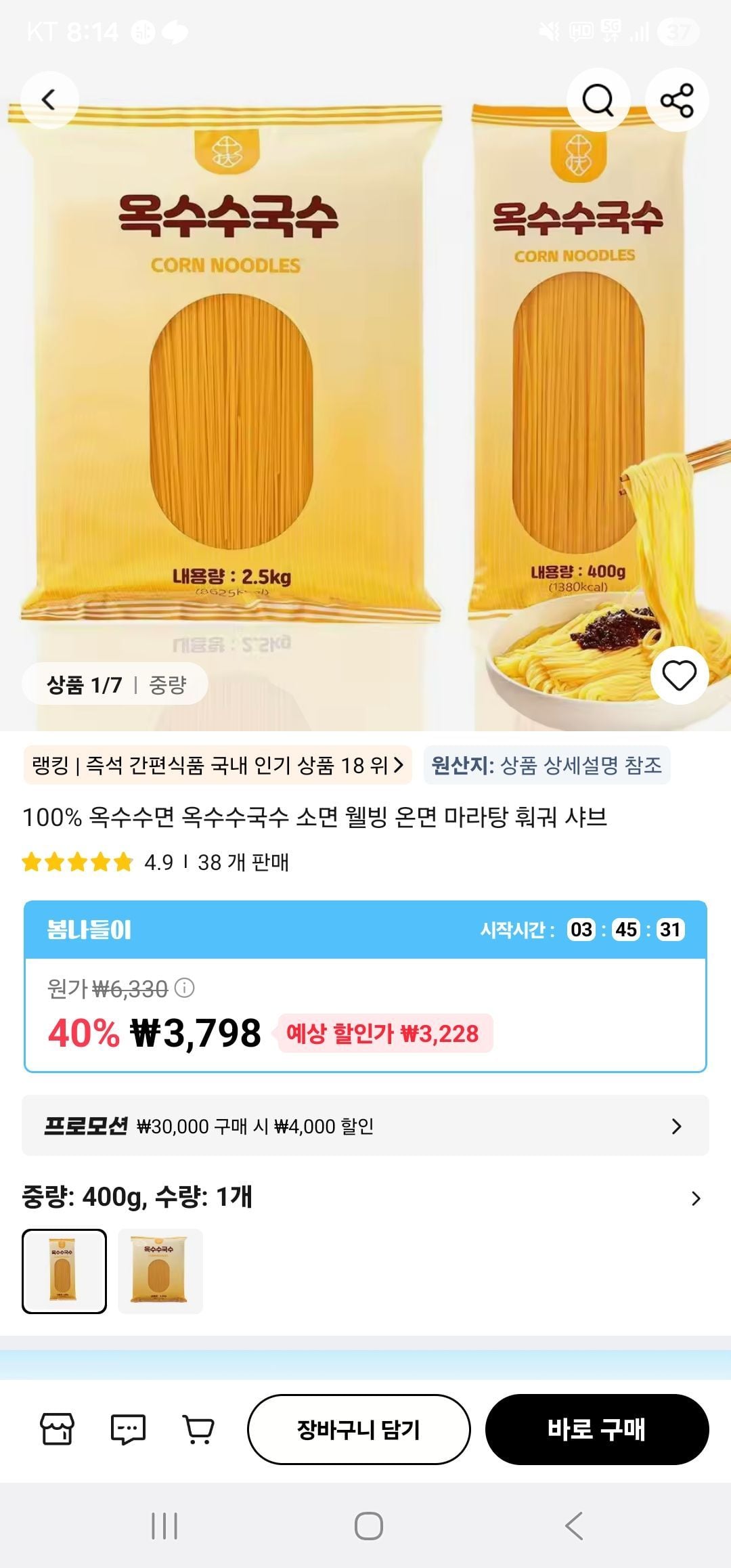Image resolution: width=731 pixels, height=1568 pixels.
Task: Select the 2.5kg noodle pack thumbnail
Action: point(160,1271)
